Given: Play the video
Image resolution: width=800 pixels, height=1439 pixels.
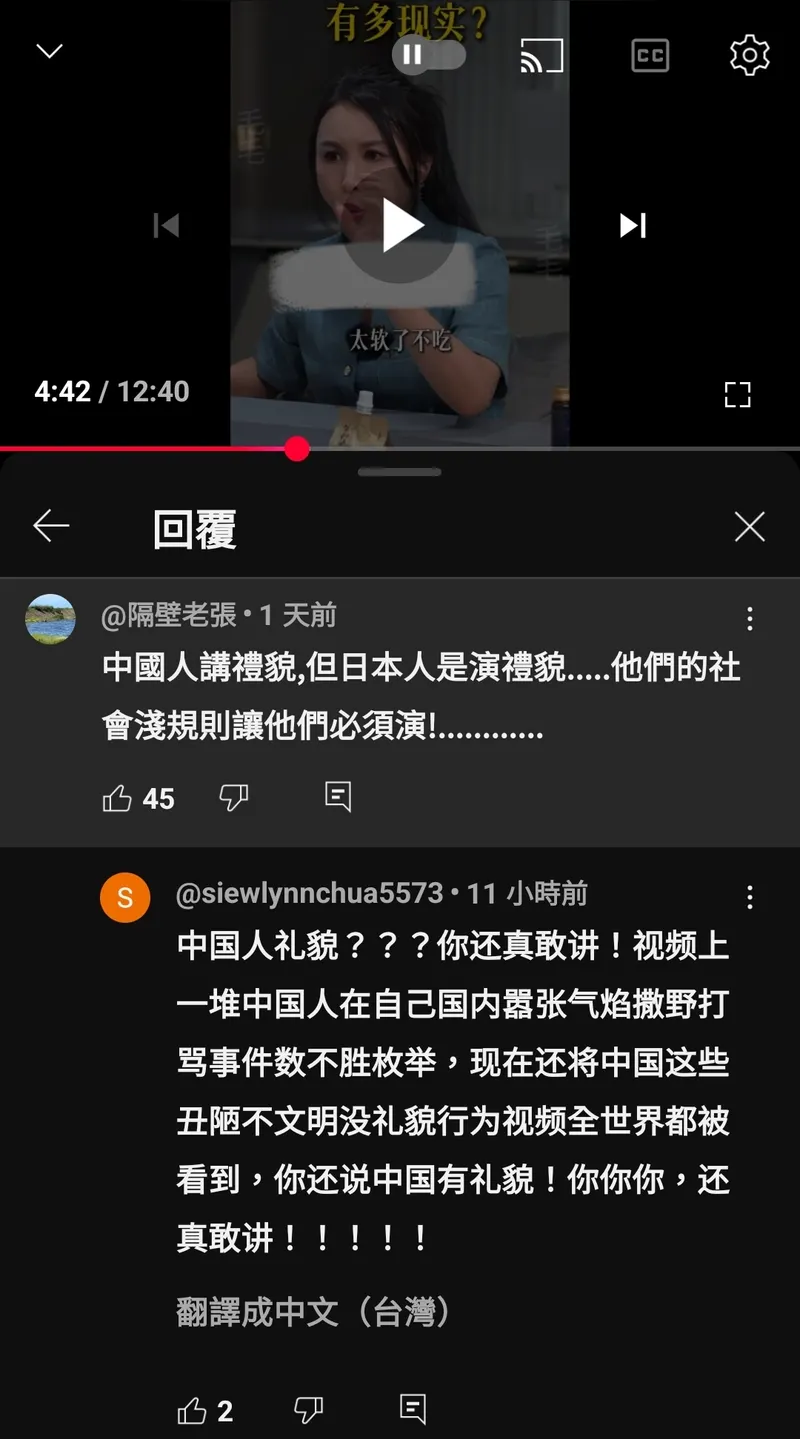Looking at the screenshot, I should [x=401, y=225].
